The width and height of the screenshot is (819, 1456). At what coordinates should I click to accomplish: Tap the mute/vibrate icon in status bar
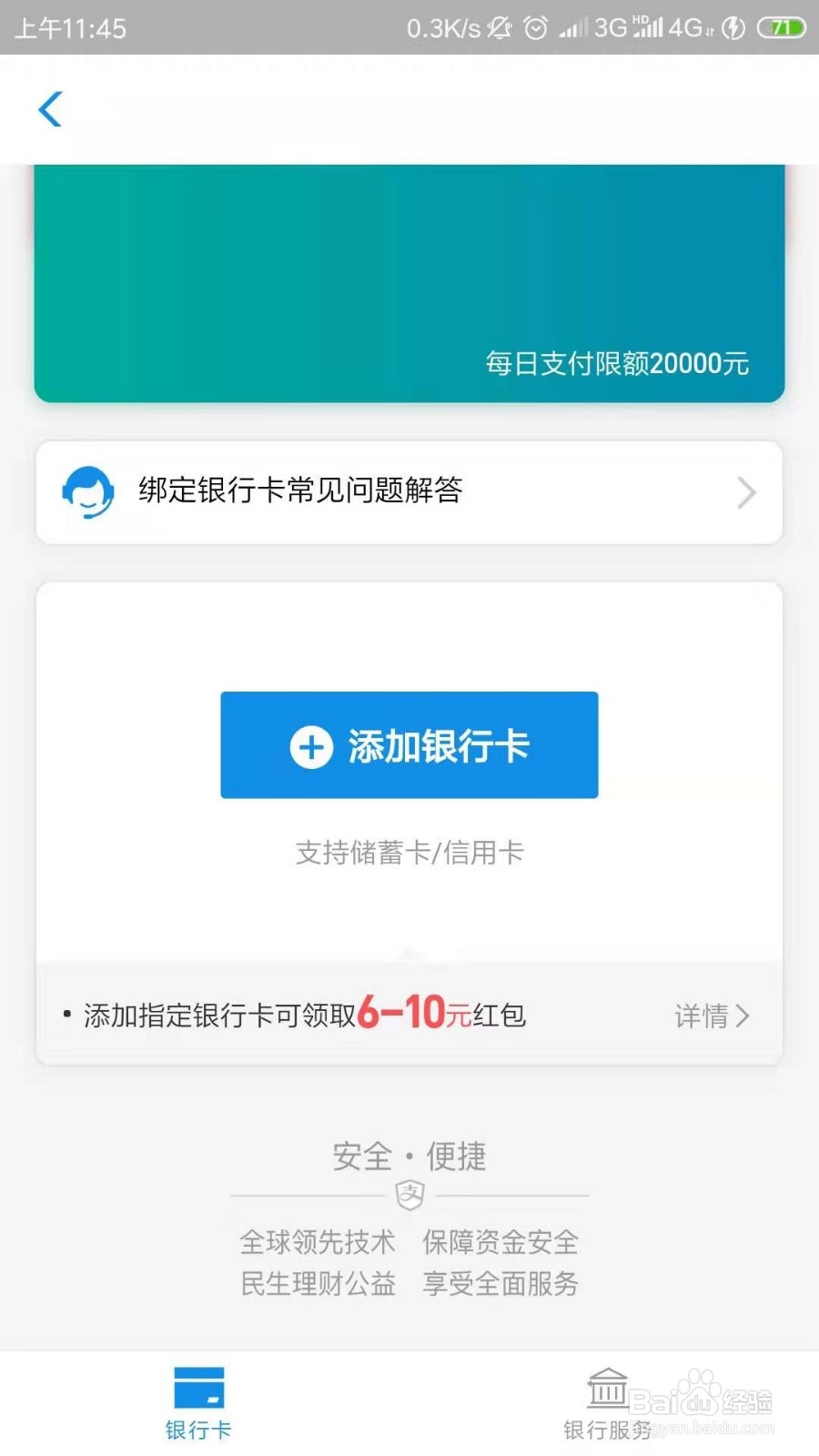499,27
